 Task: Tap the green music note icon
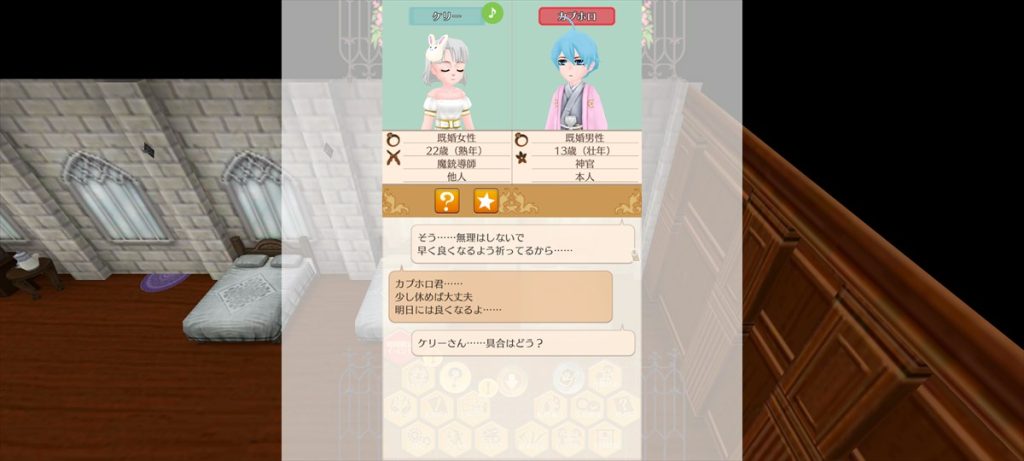[492, 13]
